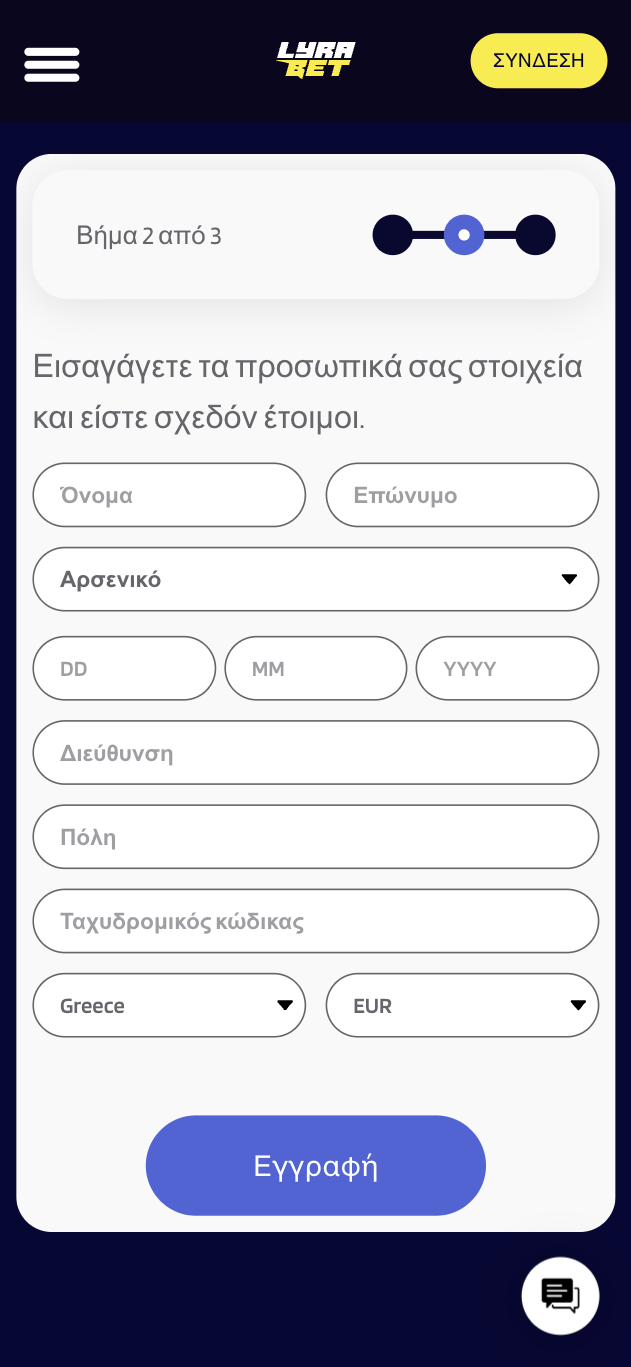The image size is (631, 1367).
Task: Focus the Όνομα first name field
Action: tap(169, 495)
